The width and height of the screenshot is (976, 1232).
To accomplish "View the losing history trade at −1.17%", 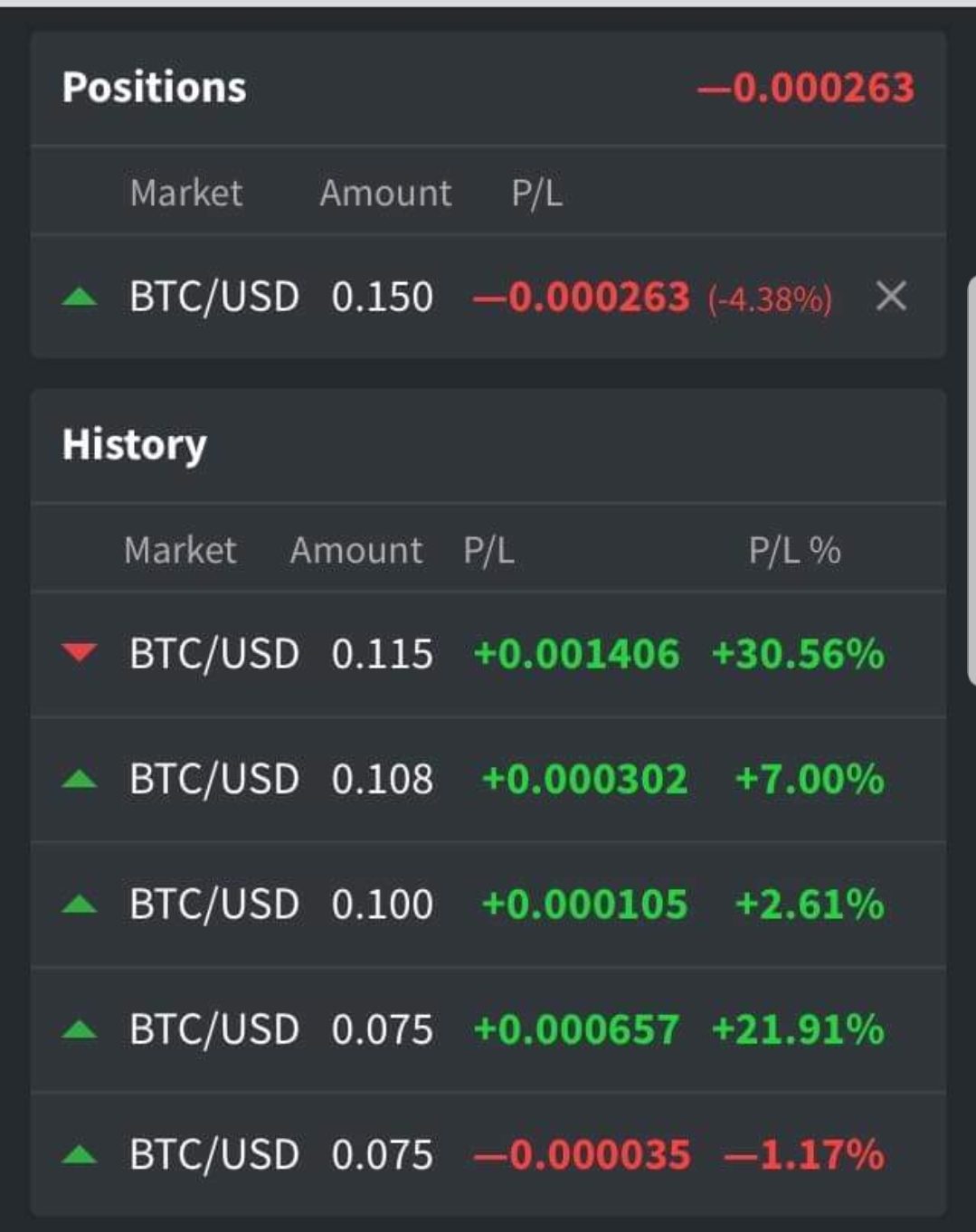I will click(x=488, y=1154).
